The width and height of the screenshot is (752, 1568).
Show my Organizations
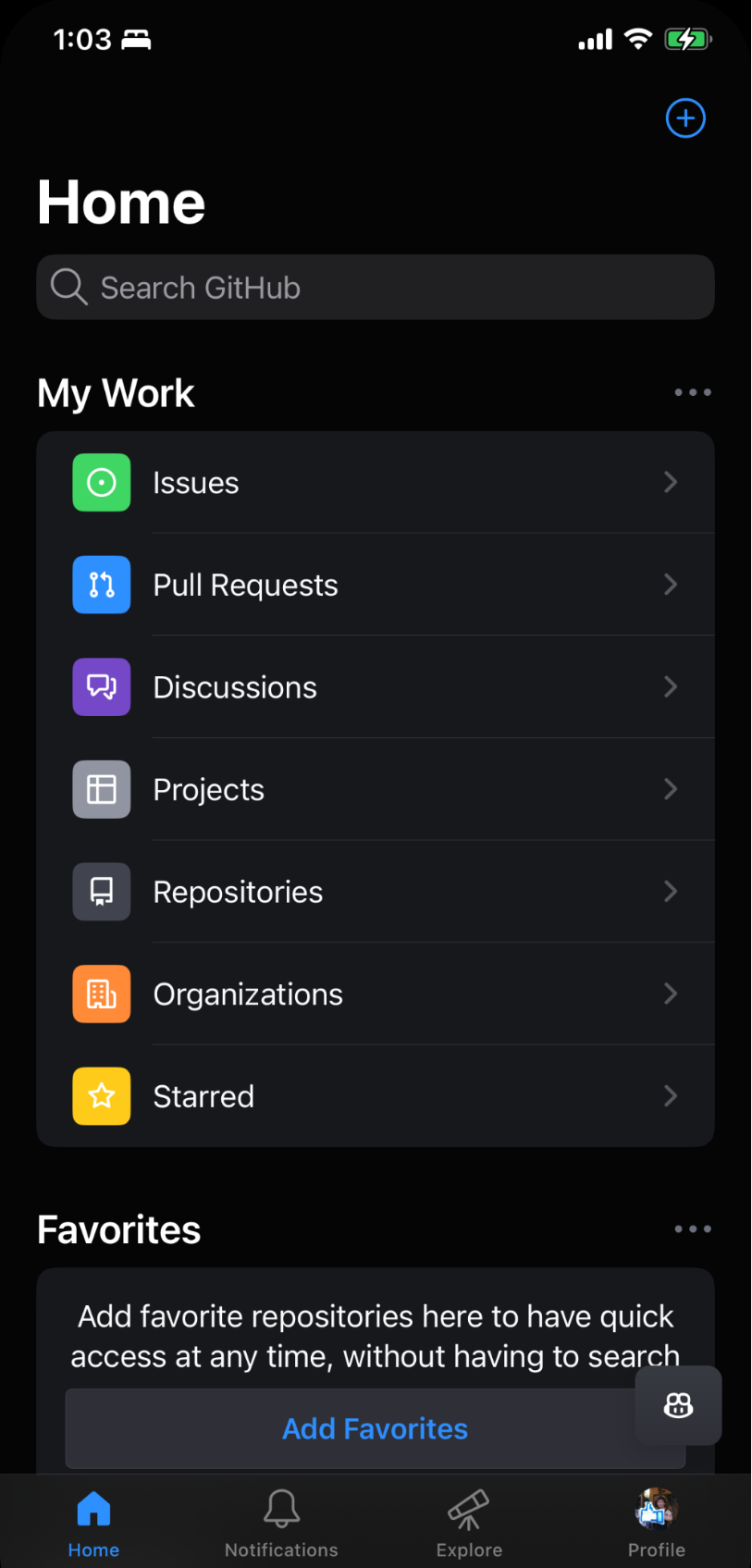coord(376,994)
